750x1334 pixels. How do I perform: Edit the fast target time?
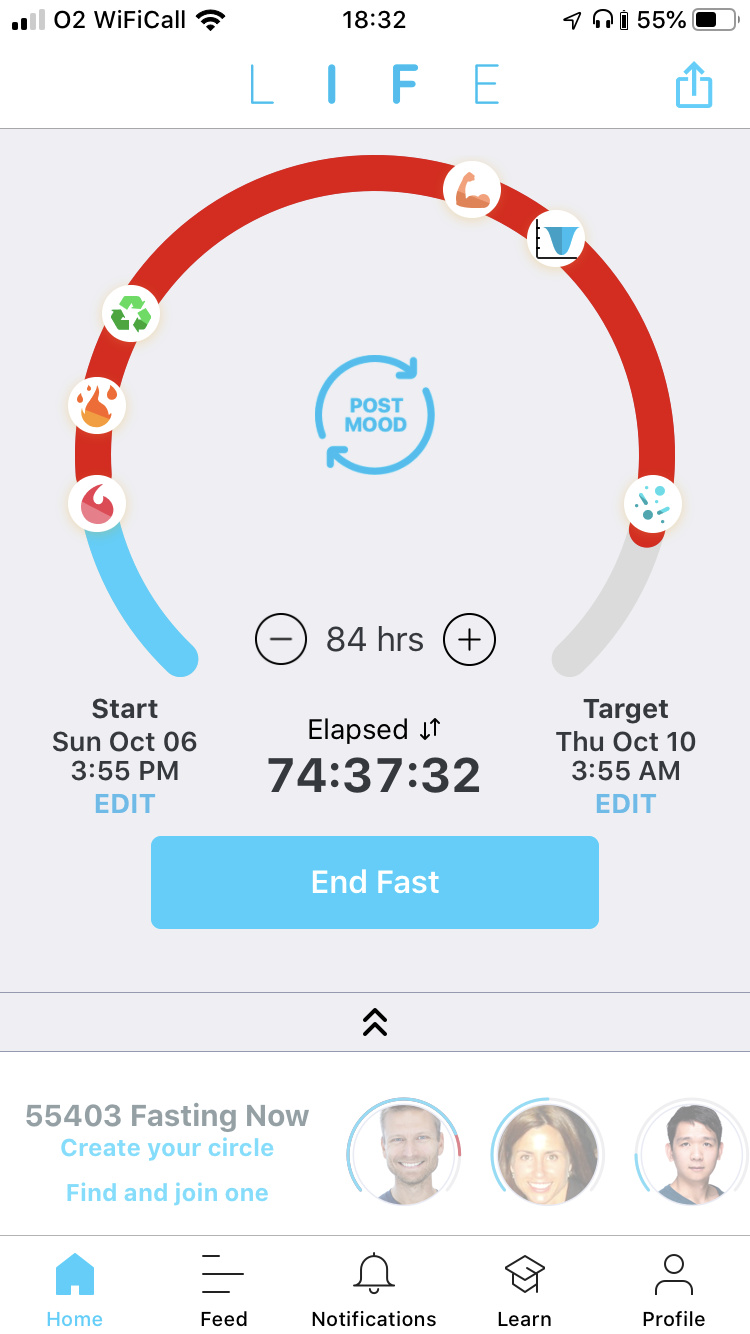[626, 804]
